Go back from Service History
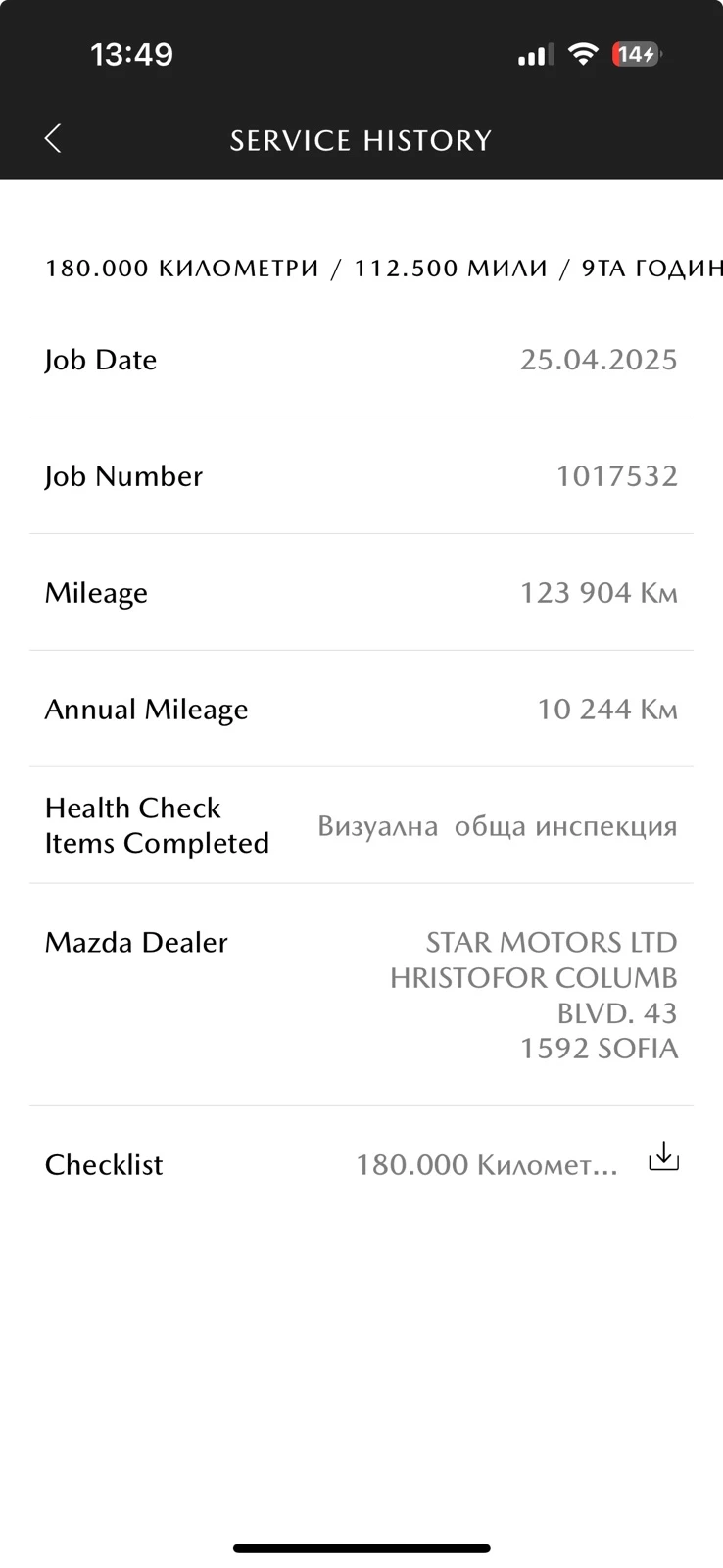 pyautogui.click(x=54, y=139)
